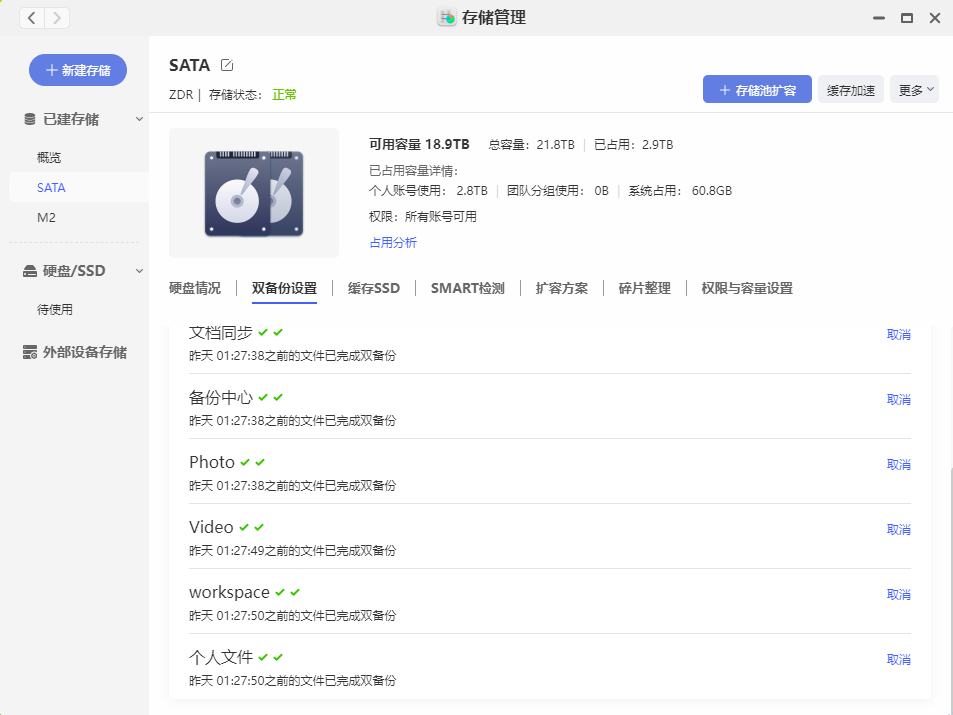Switch to the SMART检测 tab
This screenshot has width=953, height=715.
pos(467,288)
